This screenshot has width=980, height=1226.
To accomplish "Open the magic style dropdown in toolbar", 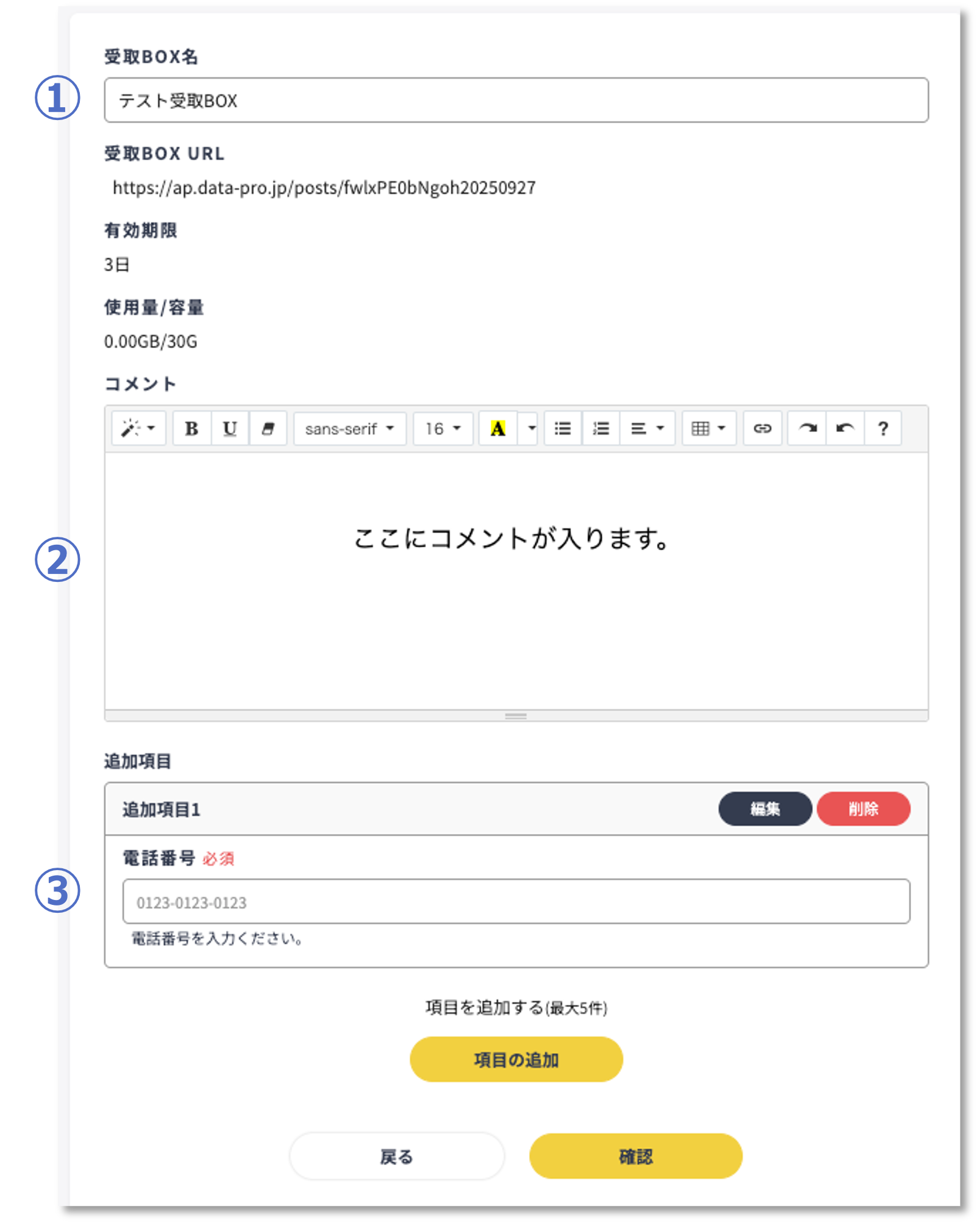I will (138, 428).
